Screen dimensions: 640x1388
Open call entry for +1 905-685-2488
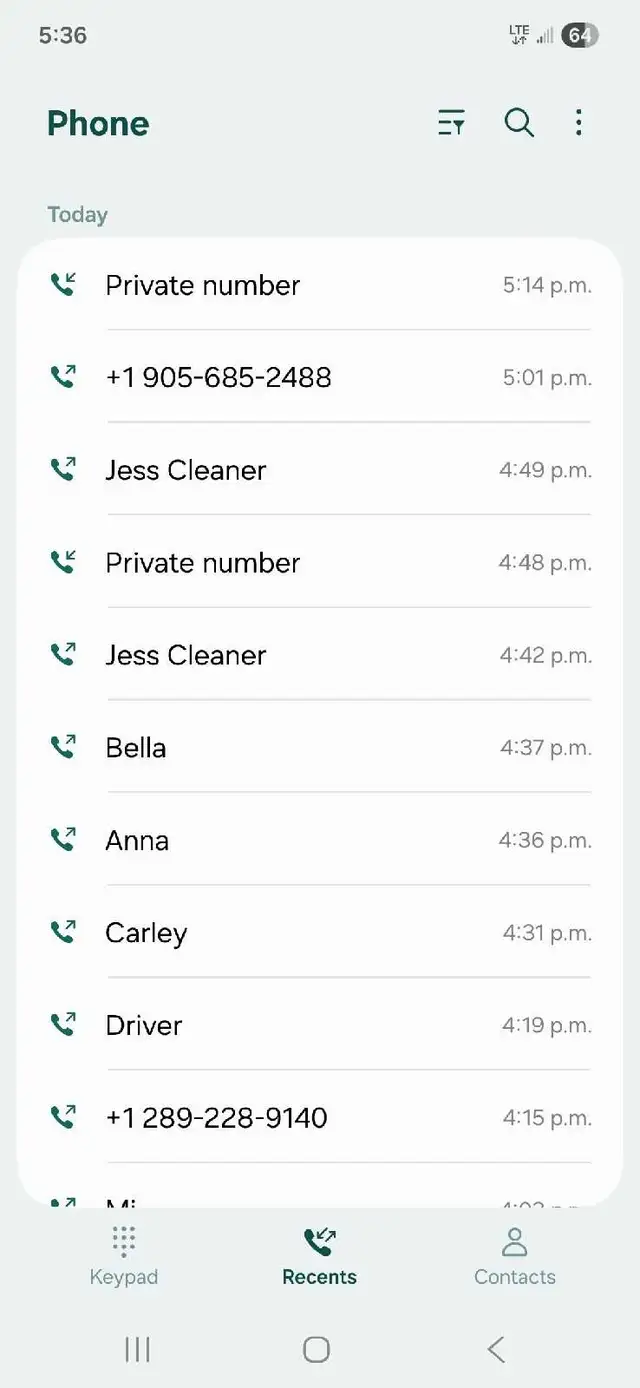click(320, 377)
